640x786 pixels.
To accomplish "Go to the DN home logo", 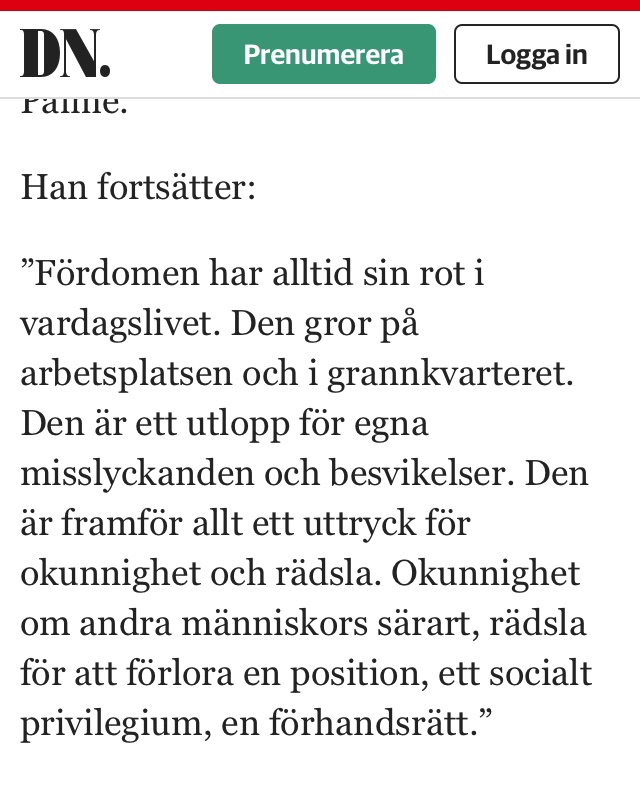I will (x=65, y=54).
